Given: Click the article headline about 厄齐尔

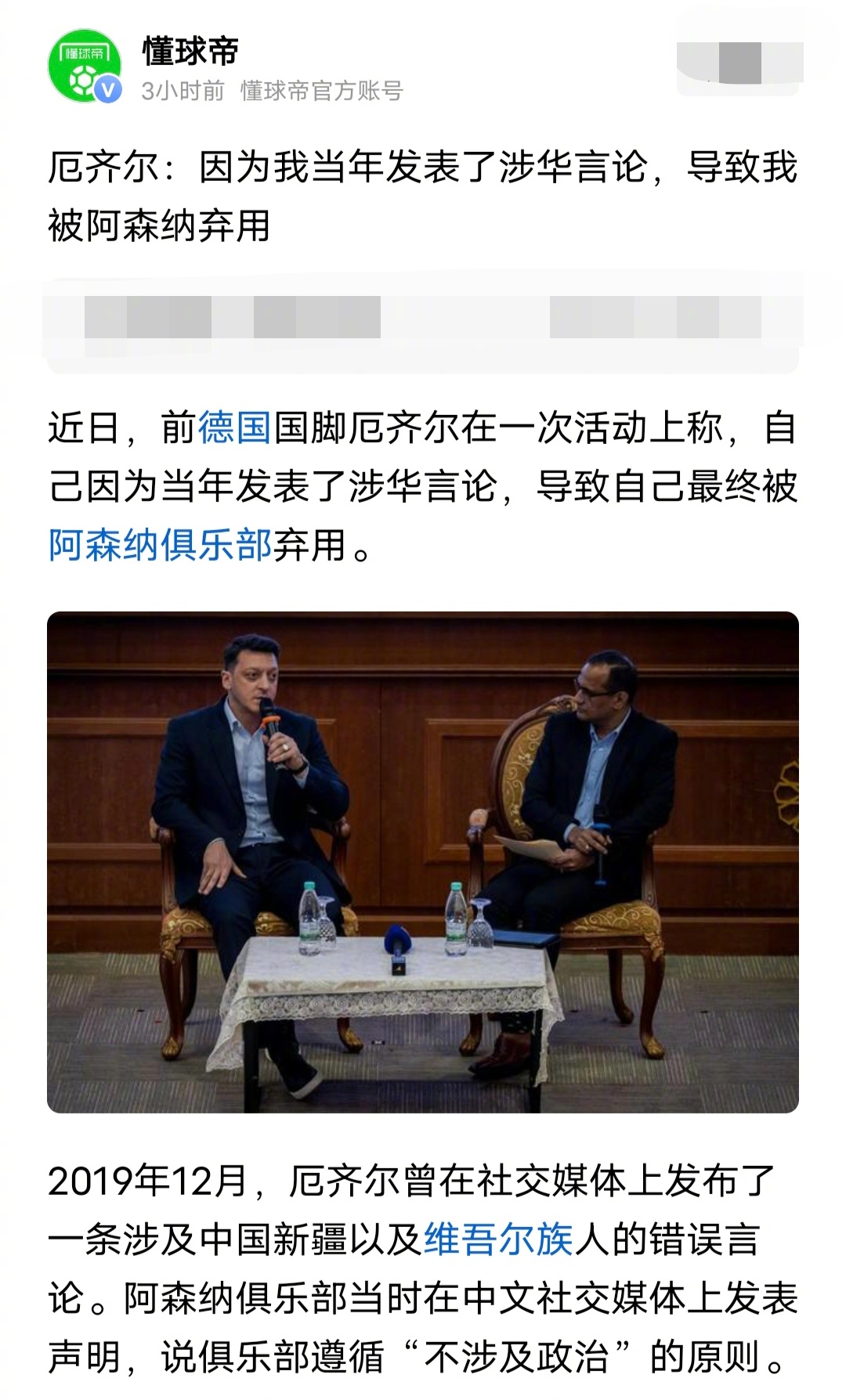Looking at the screenshot, I should tap(423, 190).
